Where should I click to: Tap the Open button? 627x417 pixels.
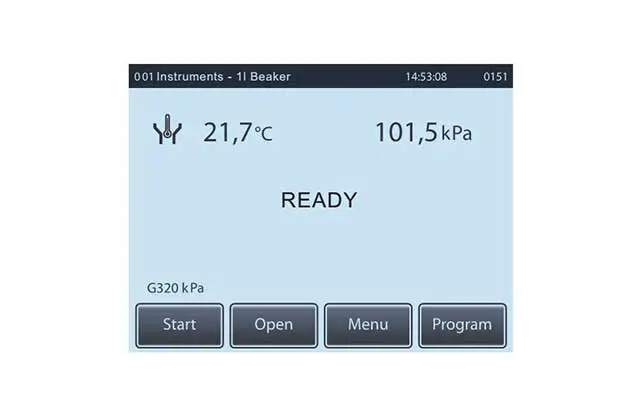(274, 325)
